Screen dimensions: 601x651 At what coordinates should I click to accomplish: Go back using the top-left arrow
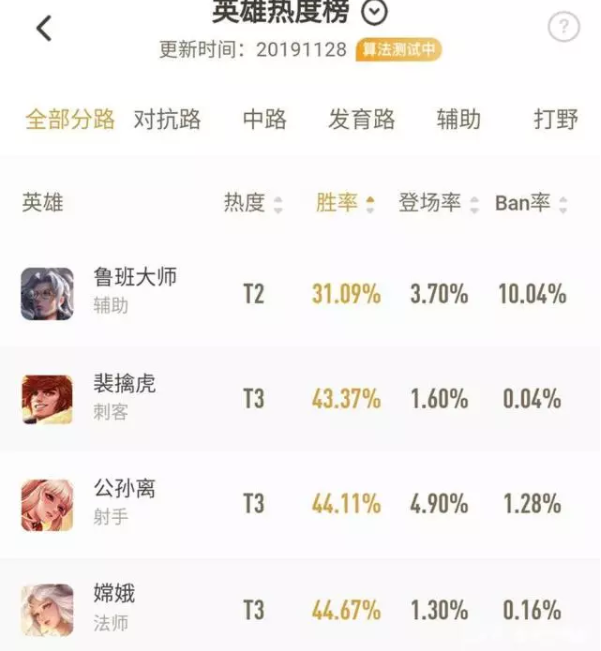point(43,29)
